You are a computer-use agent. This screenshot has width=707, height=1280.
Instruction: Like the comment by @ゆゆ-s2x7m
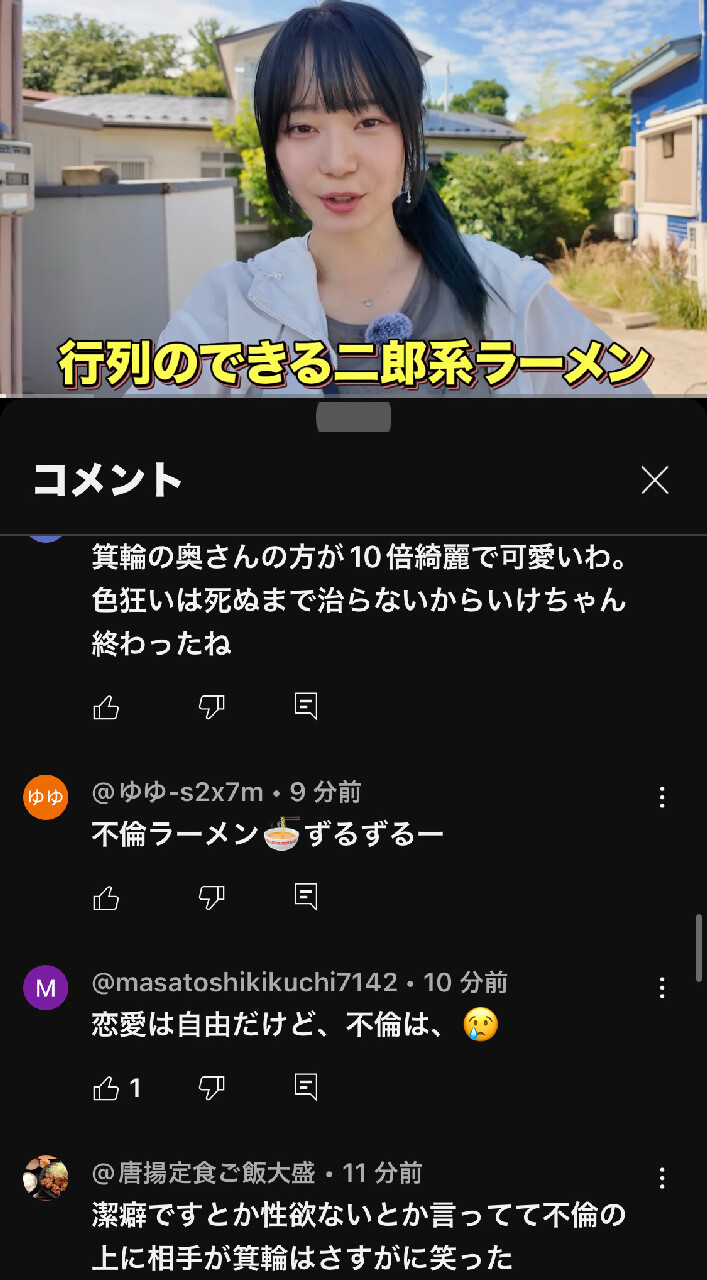click(x=106, y=897)
